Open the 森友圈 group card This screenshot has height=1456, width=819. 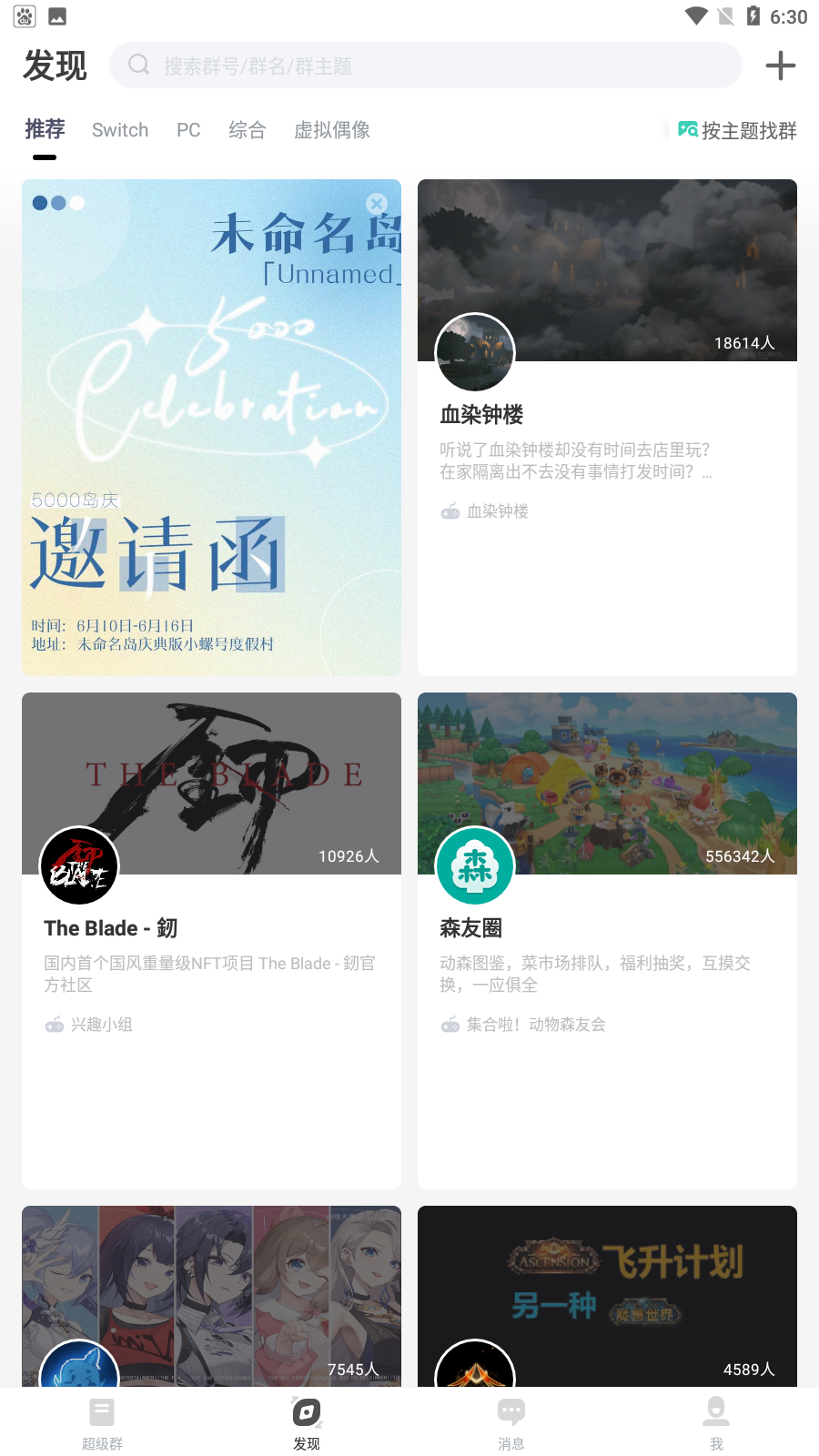click(x=607, y=940)
